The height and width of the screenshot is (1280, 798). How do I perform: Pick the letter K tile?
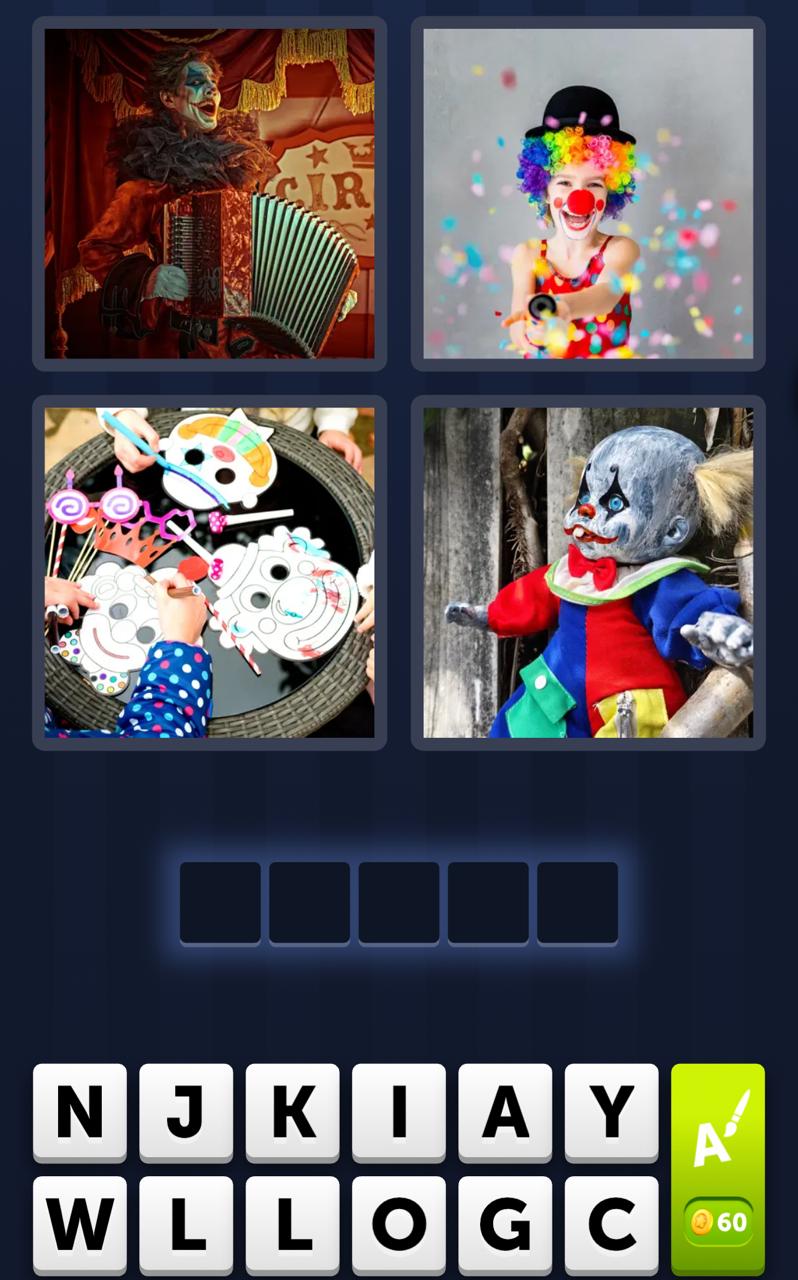(x=292, y=1111)
